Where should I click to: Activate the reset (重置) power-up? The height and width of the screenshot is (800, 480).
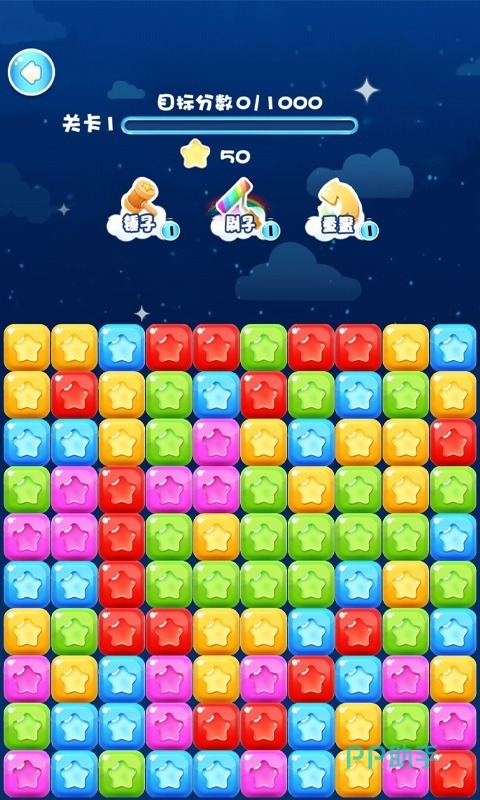coord(342,210)
